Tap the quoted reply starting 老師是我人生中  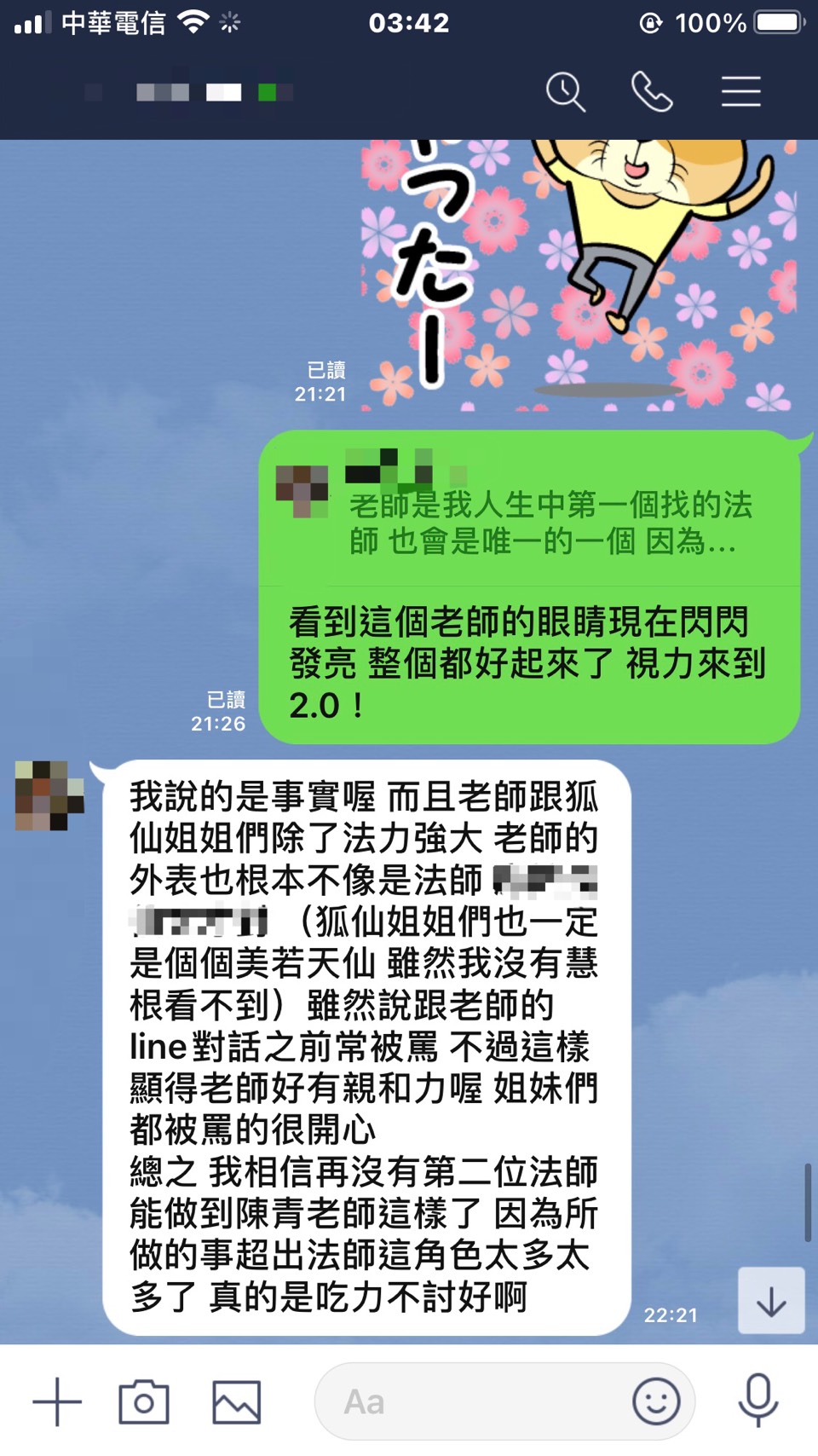point(528,511)
